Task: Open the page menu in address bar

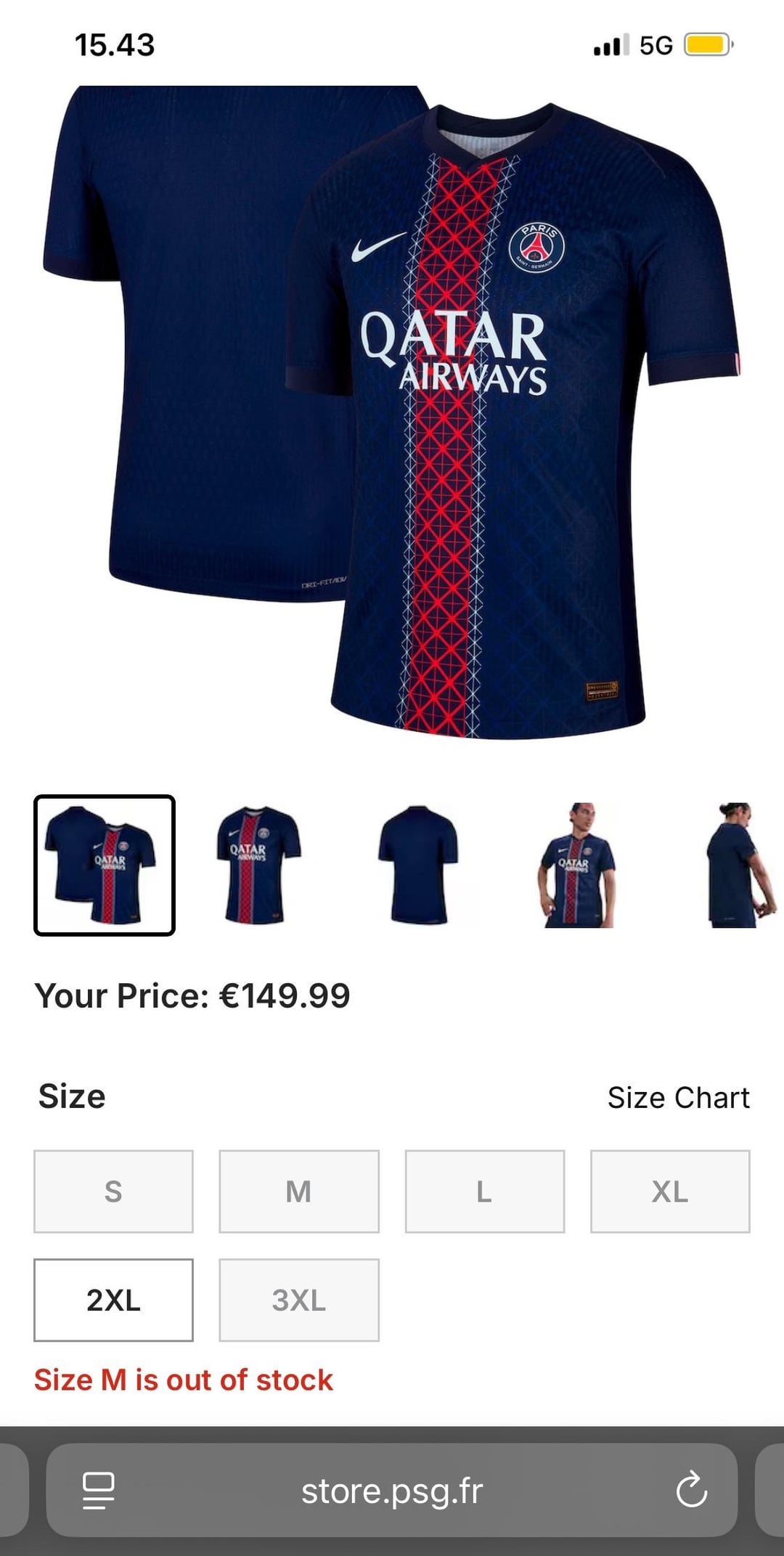Action: pyautogui.click(x=99, y=1491)
